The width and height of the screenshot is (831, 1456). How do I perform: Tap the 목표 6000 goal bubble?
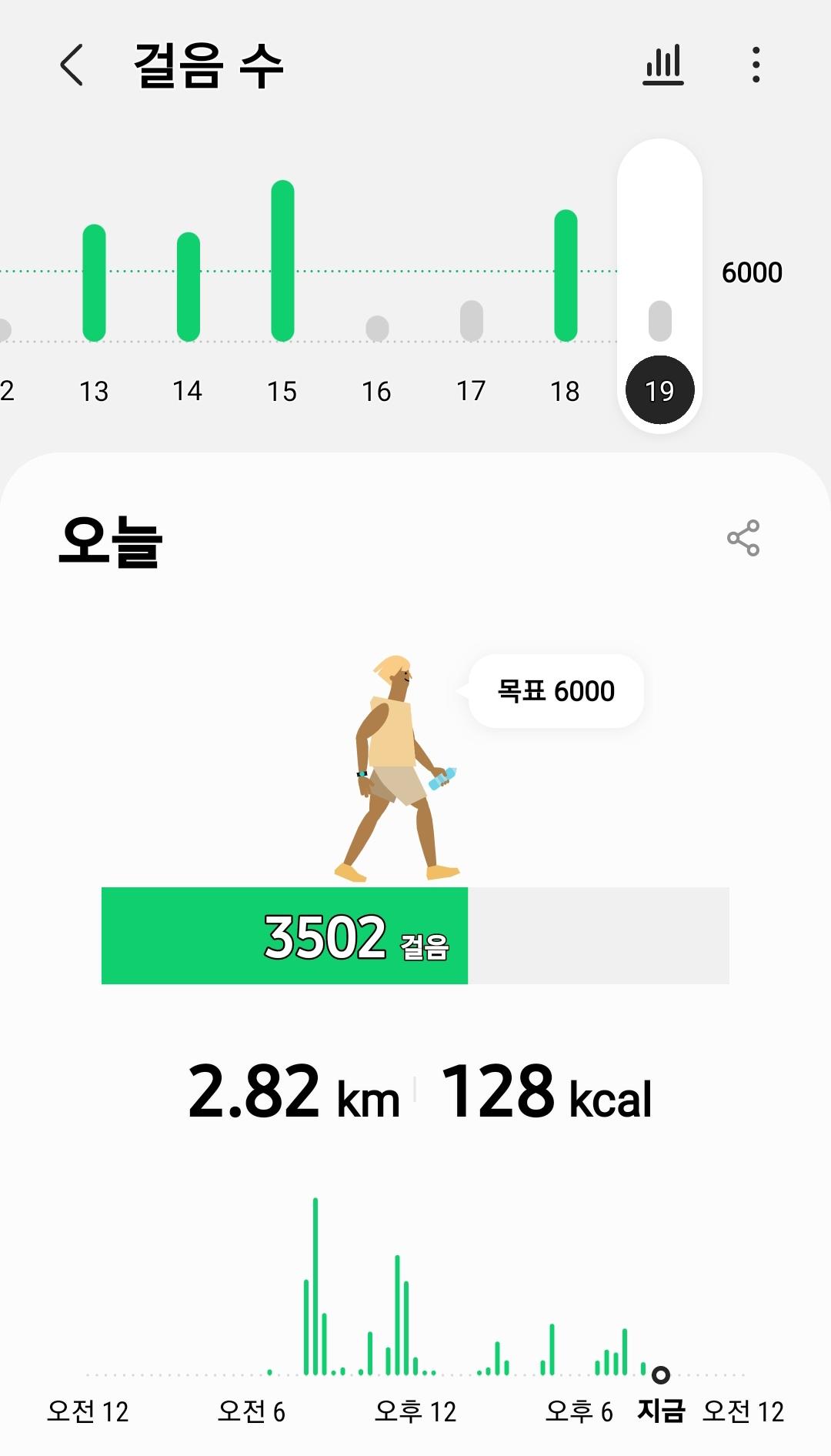click(x=556, y=691)
